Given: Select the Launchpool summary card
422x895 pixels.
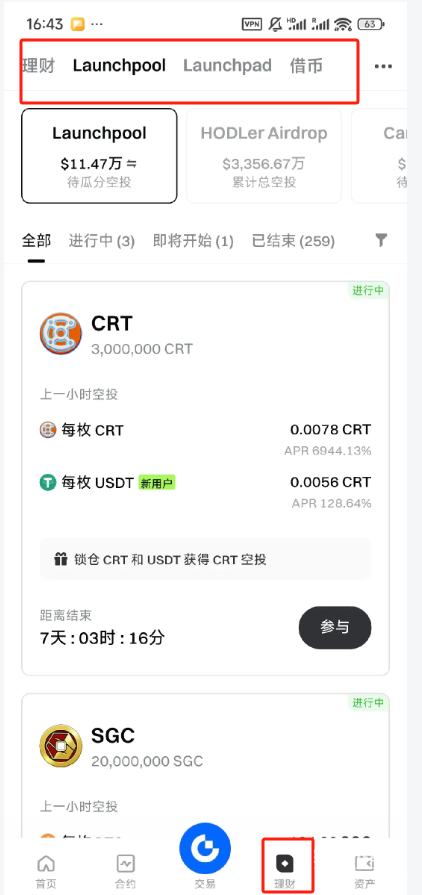Looking at the screenshot, I should pyautogui.click(x=99, y=156).
